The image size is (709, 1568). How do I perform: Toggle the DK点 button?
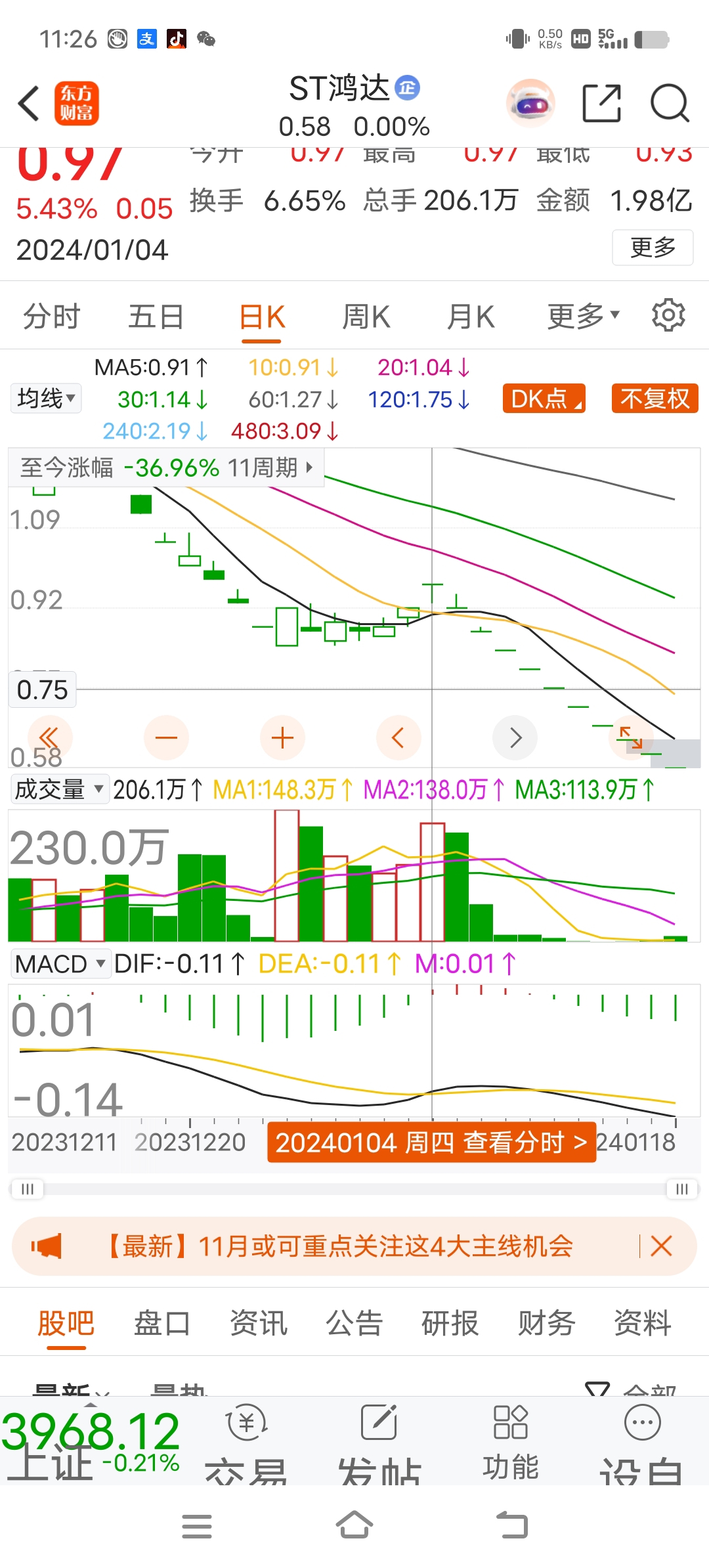(544, 399)
